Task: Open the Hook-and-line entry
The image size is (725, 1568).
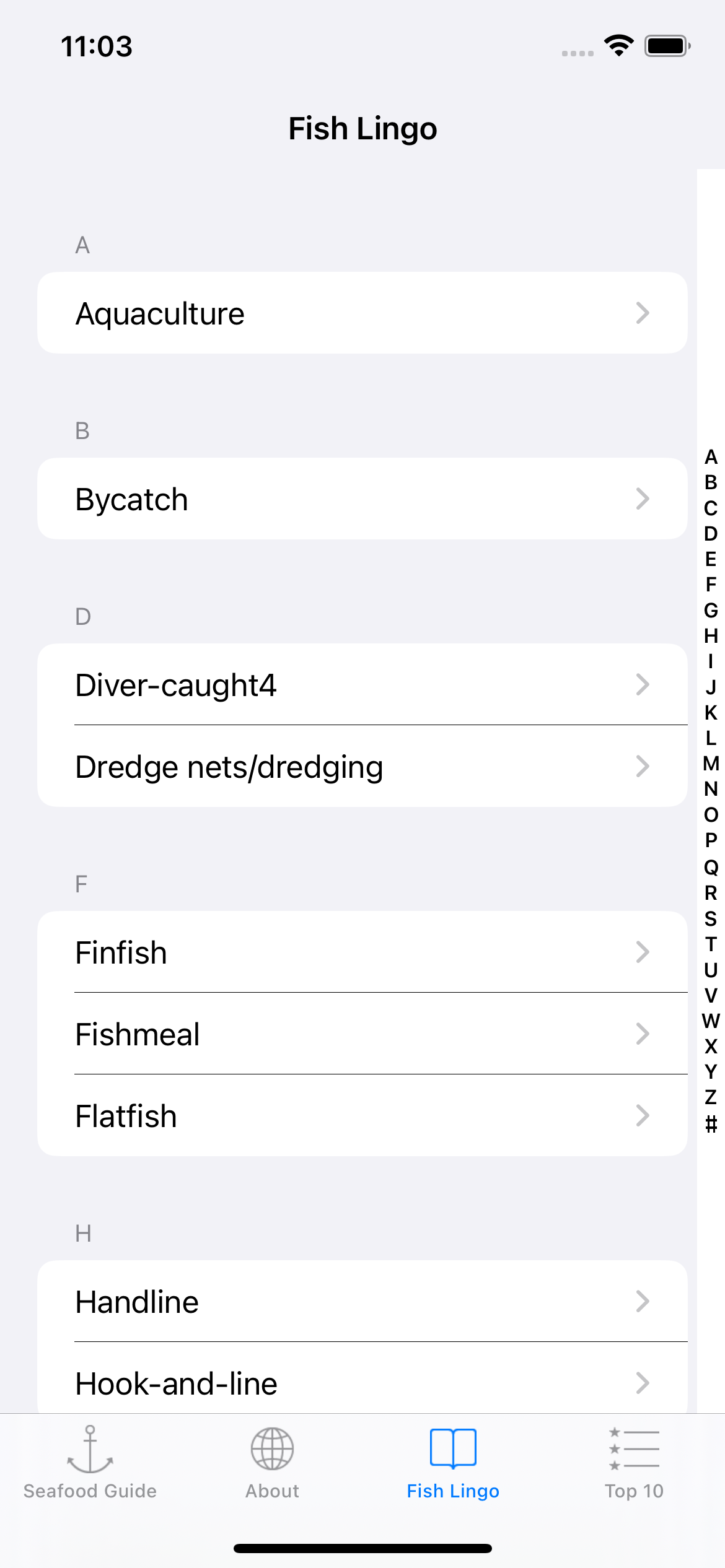Action: coord(362,1383)
